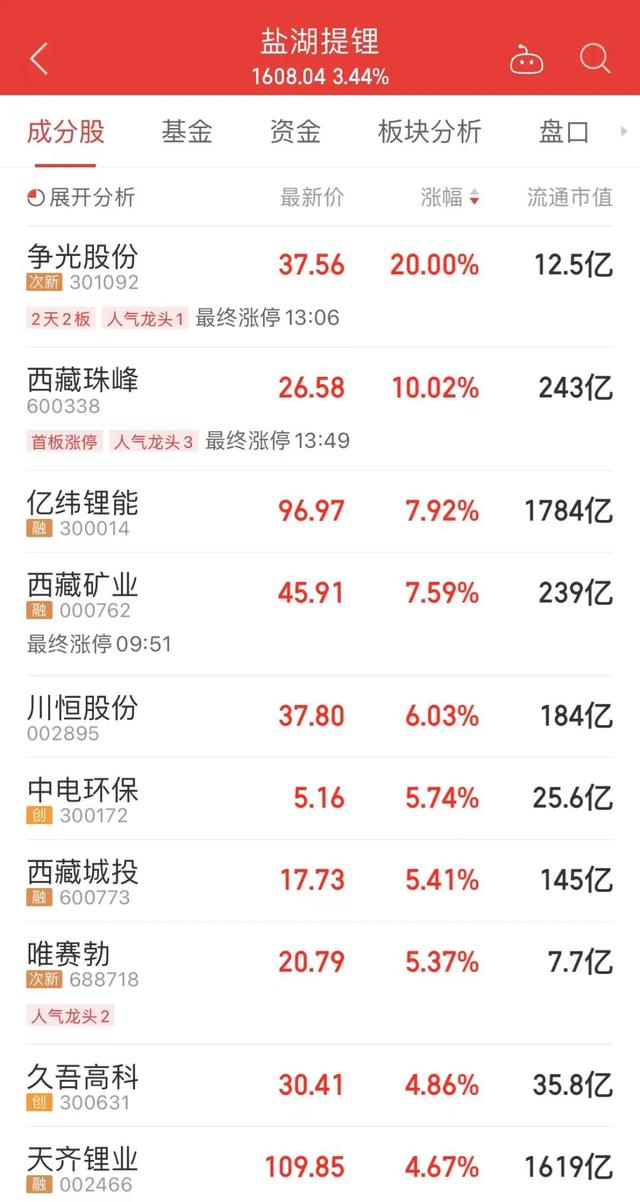Select the 成分股 tab
Screen dimensions: 640x1202
66,132
